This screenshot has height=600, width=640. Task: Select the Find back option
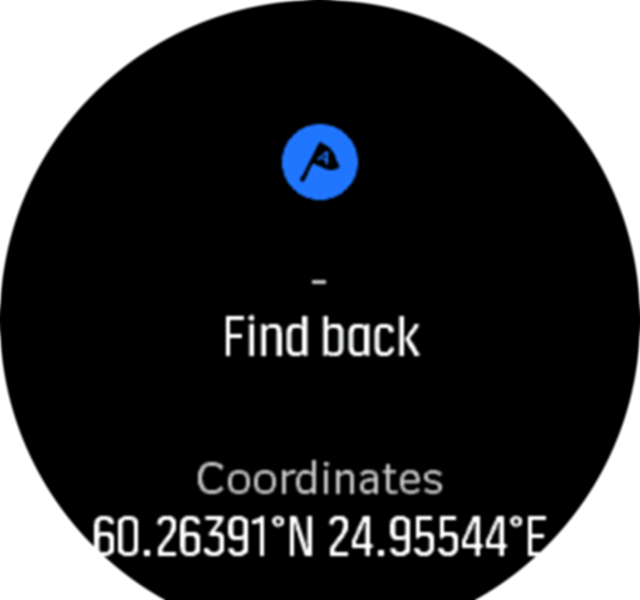[321, 337]
